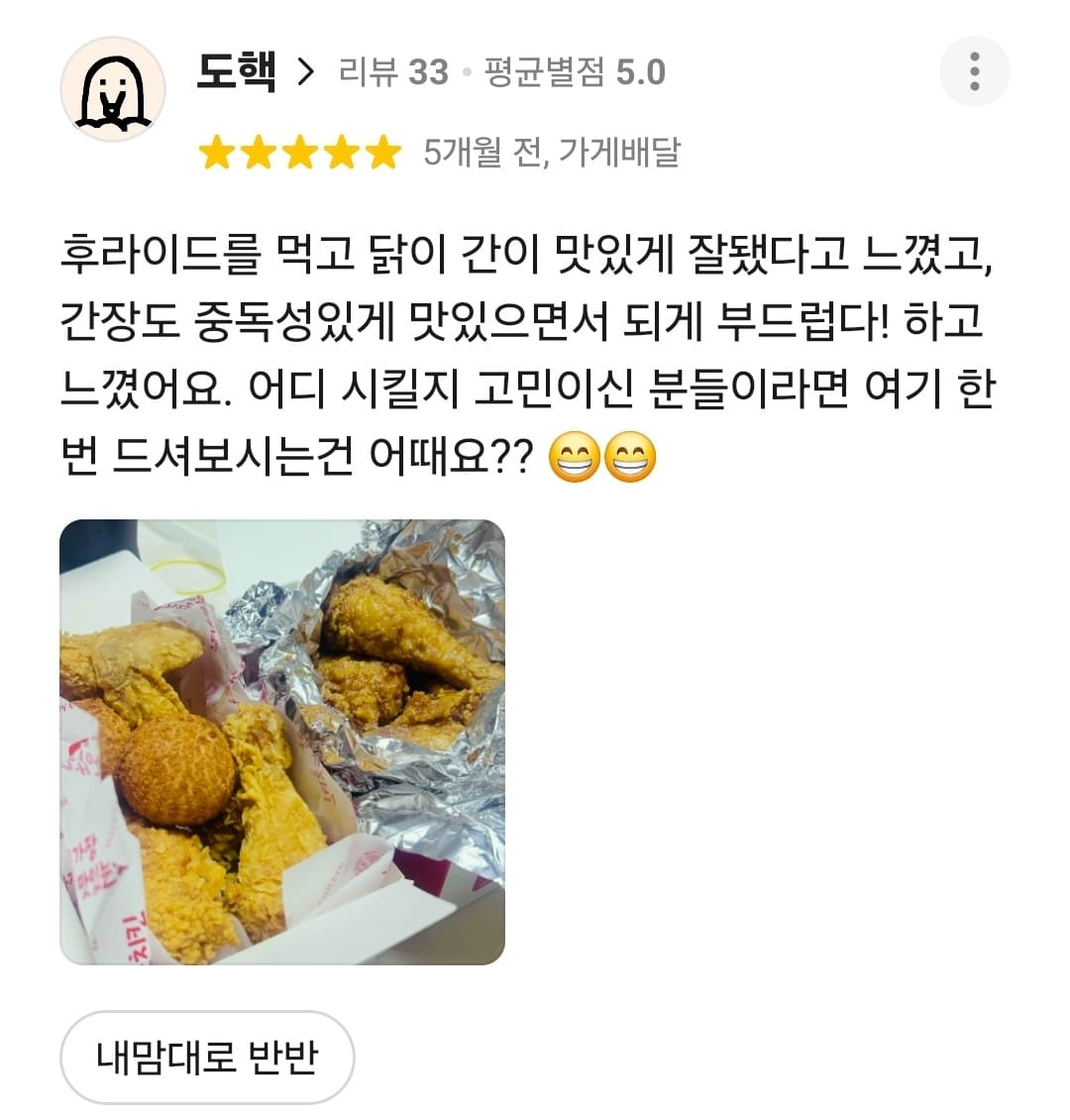
Task: Select the first star in the rating row
Action: 217,152
